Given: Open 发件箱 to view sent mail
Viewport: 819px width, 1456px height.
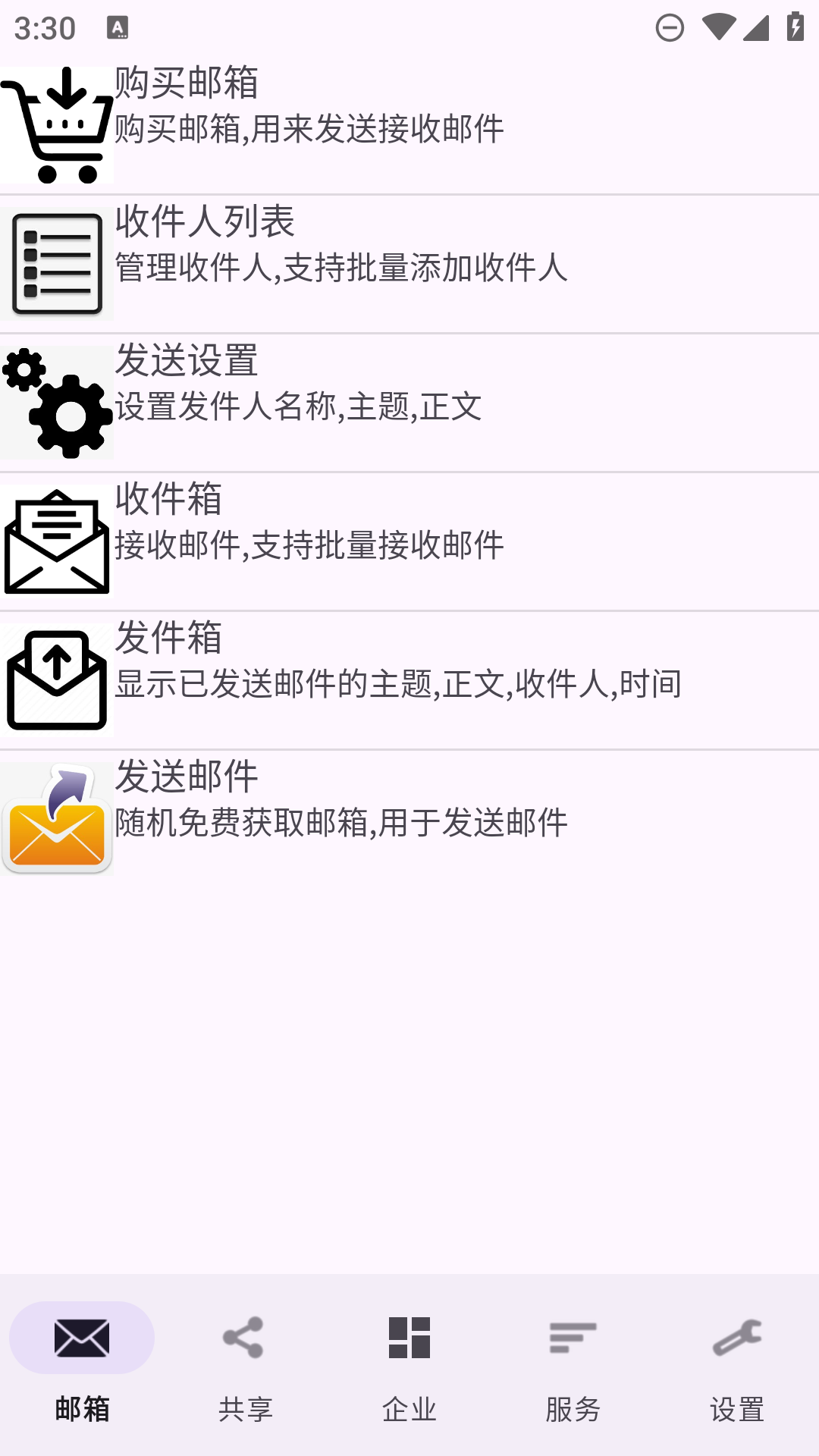Looking at the screenshot, I should click(409, 680).
